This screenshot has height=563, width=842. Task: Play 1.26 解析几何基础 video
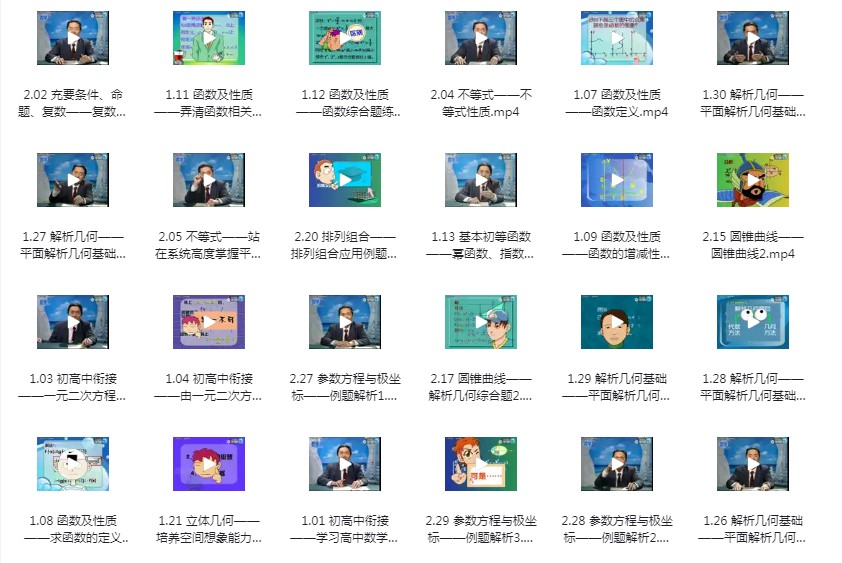(753, 464)
